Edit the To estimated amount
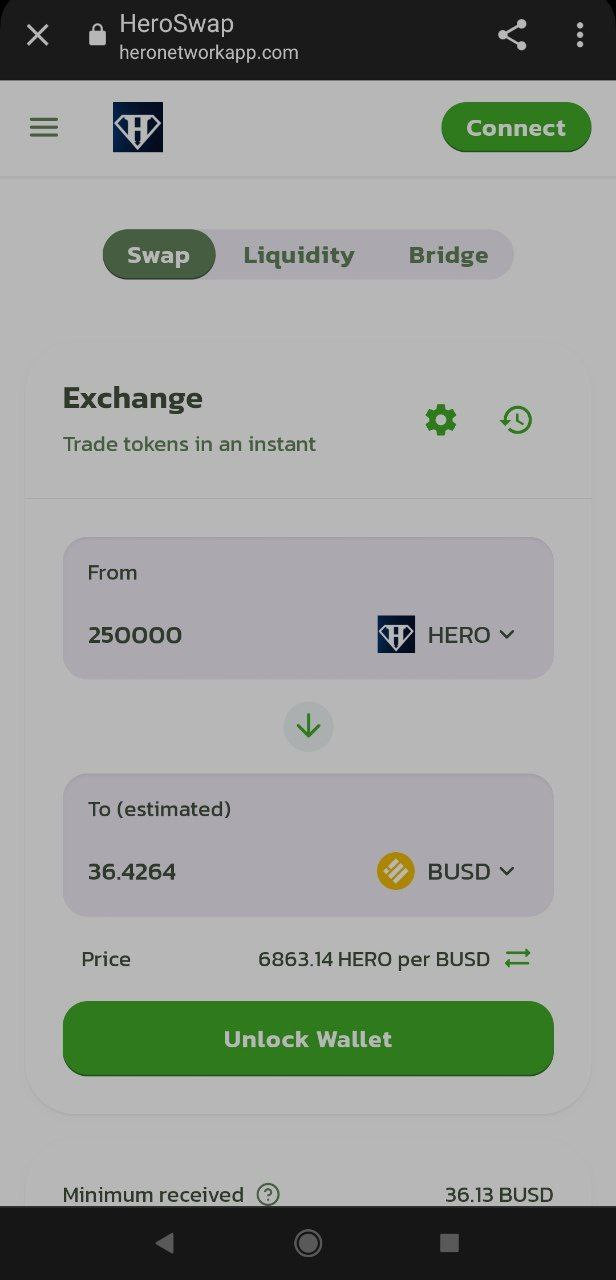 [220, 871]
